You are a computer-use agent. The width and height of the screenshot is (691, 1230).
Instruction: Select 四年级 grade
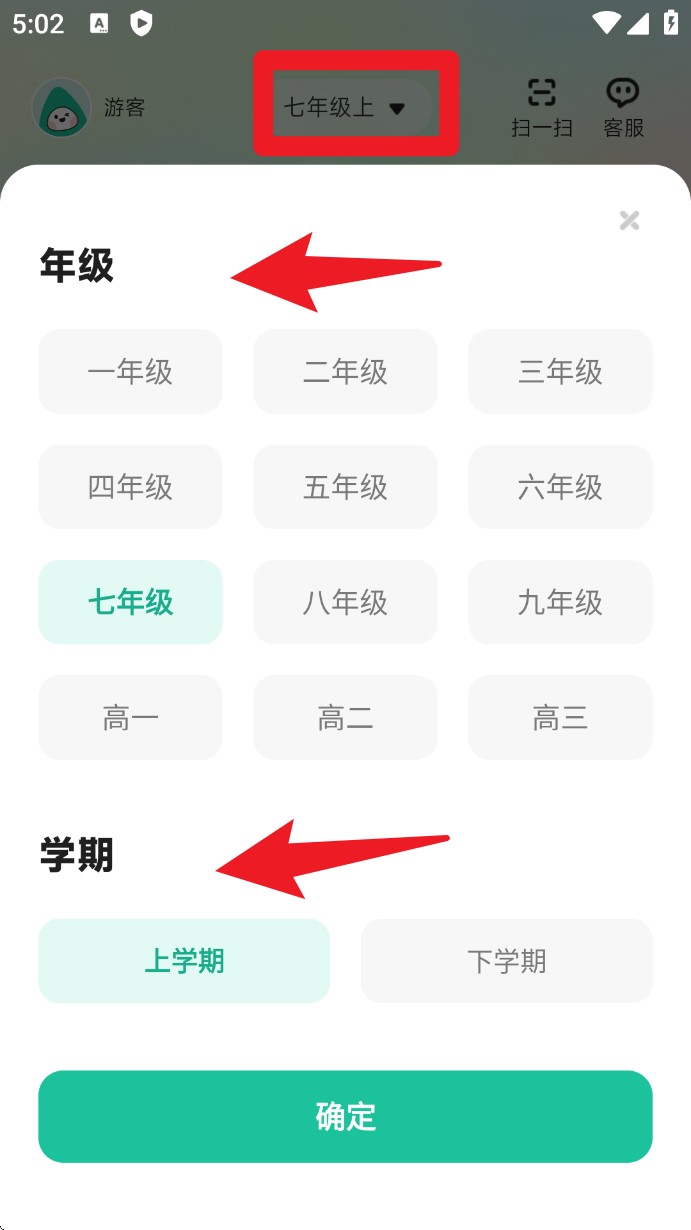pyautogui.click(x=130, y=487)
